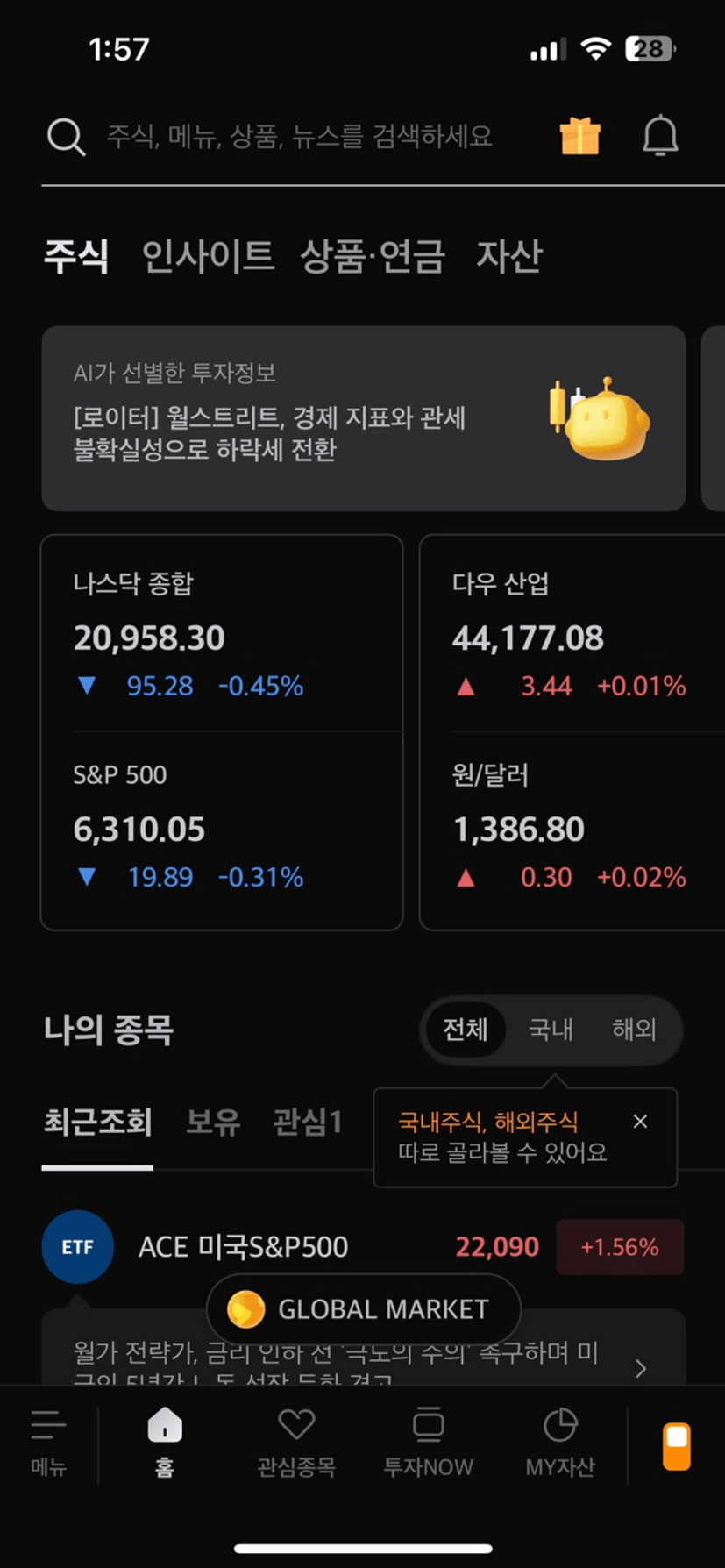The height and width of the screenshot is (1568, 725).
Task: Open the 나스닥 종합 index details
Action: 222,635
